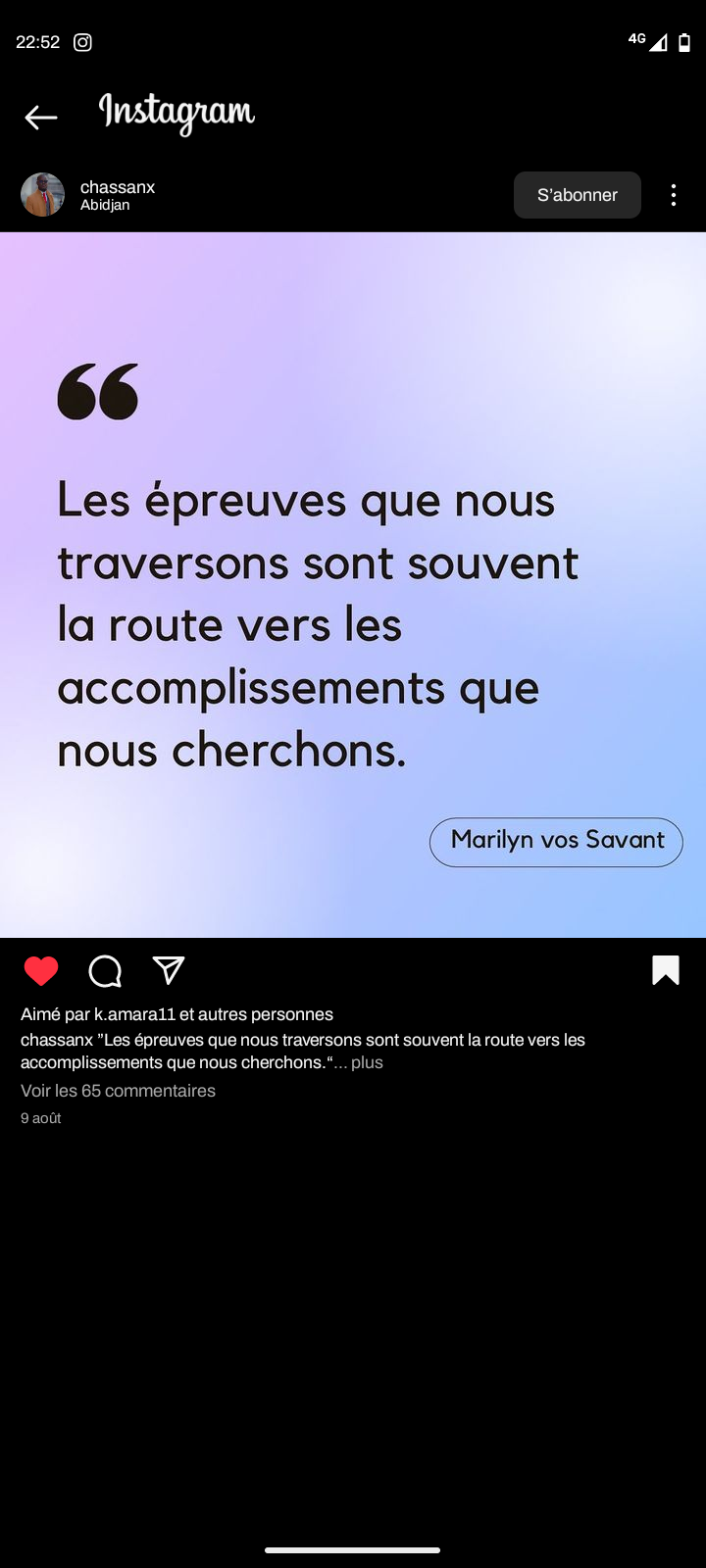Share the post via paper plane icon

coord(169,970)
